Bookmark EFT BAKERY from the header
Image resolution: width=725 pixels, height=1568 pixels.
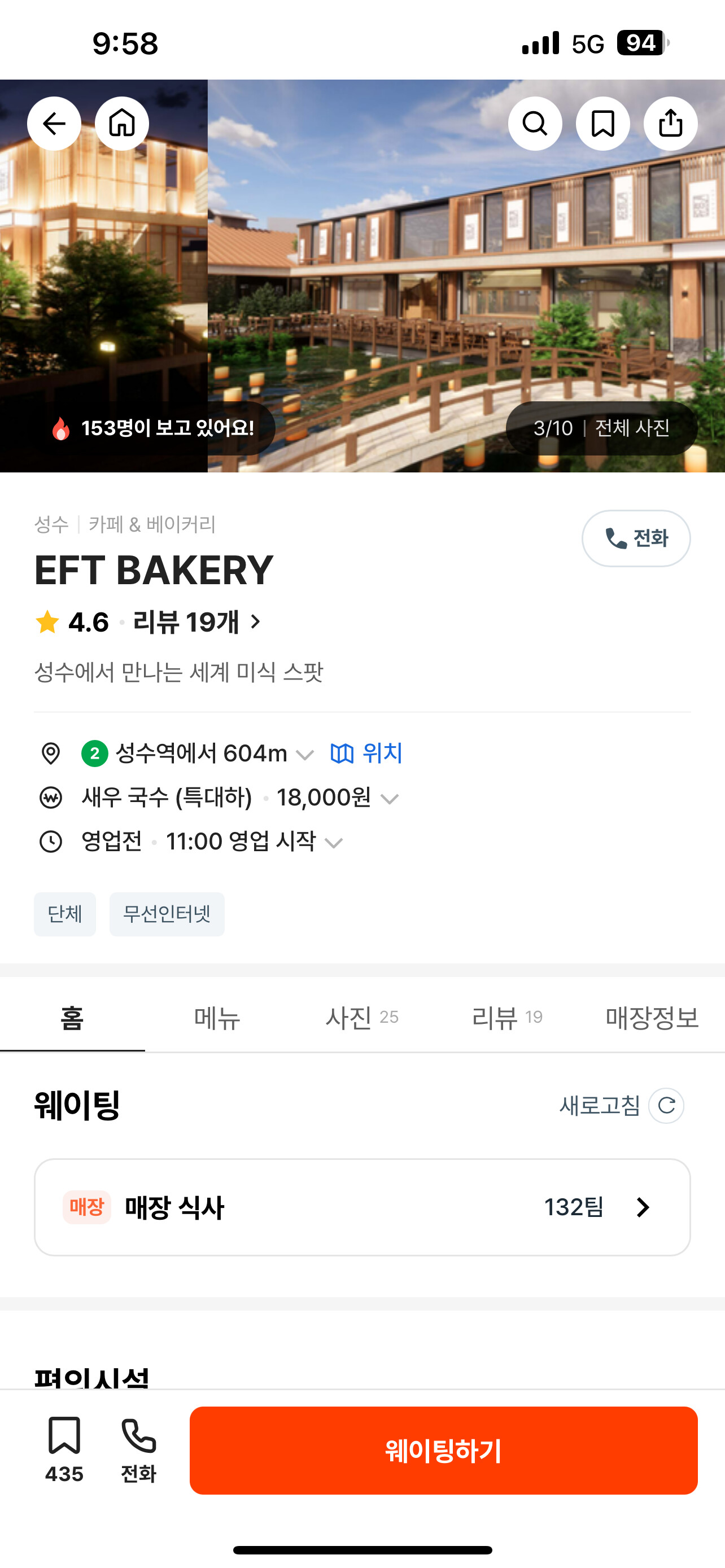[x=602, y=124]
